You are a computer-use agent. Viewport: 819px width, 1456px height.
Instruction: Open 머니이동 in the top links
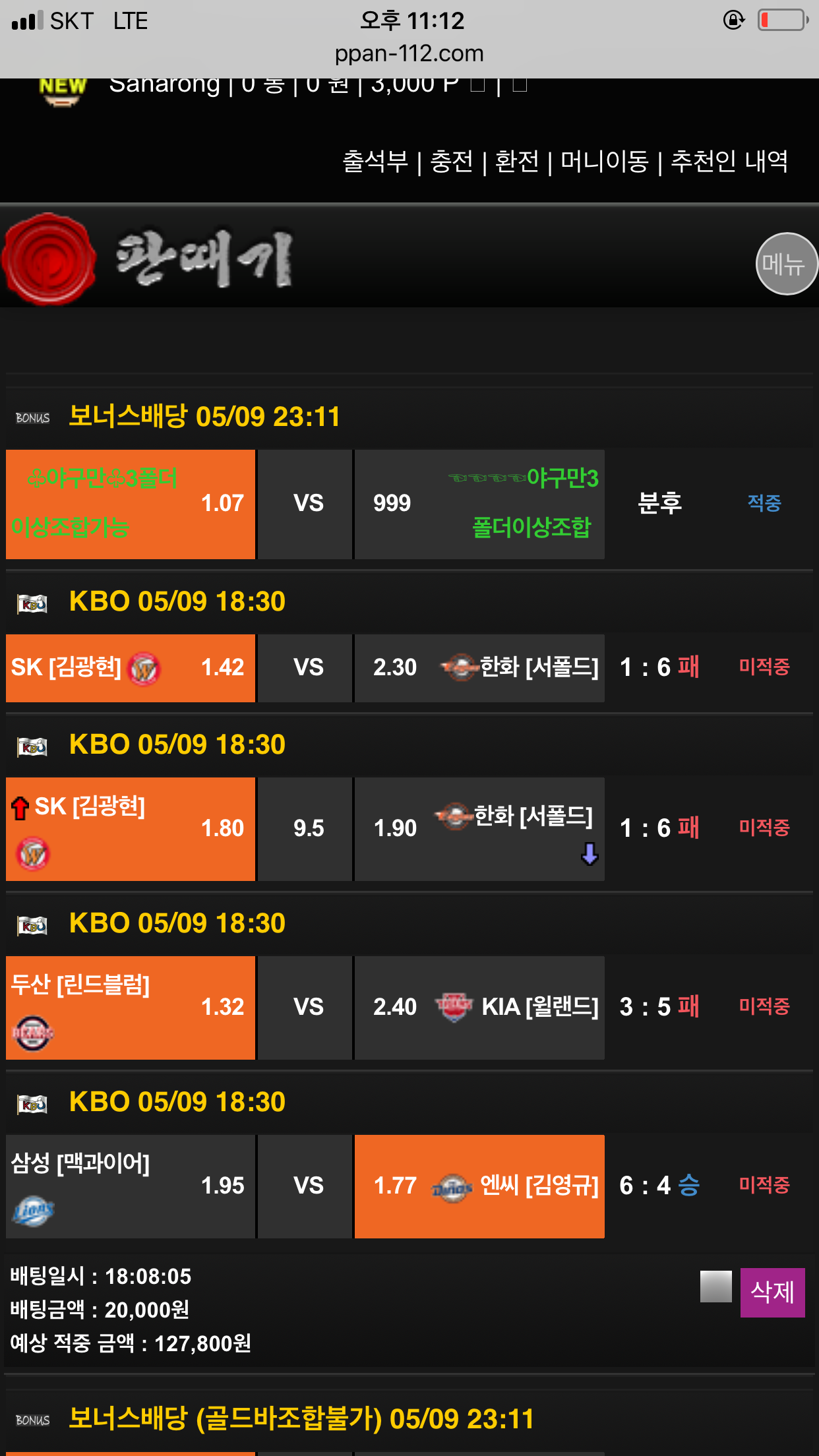[x=604, y=161]
